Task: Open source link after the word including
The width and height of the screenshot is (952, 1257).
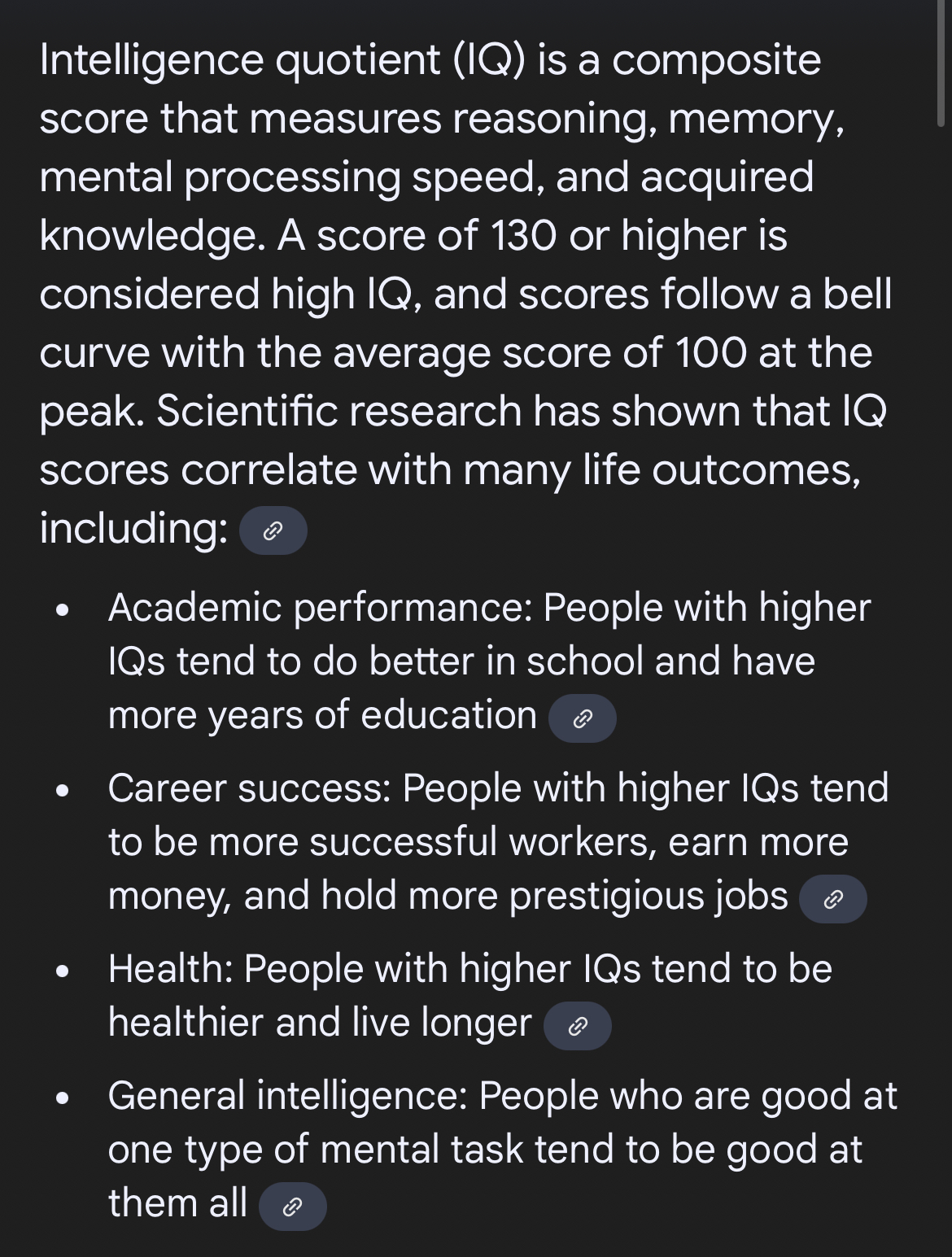Action: tap(273, 531)
